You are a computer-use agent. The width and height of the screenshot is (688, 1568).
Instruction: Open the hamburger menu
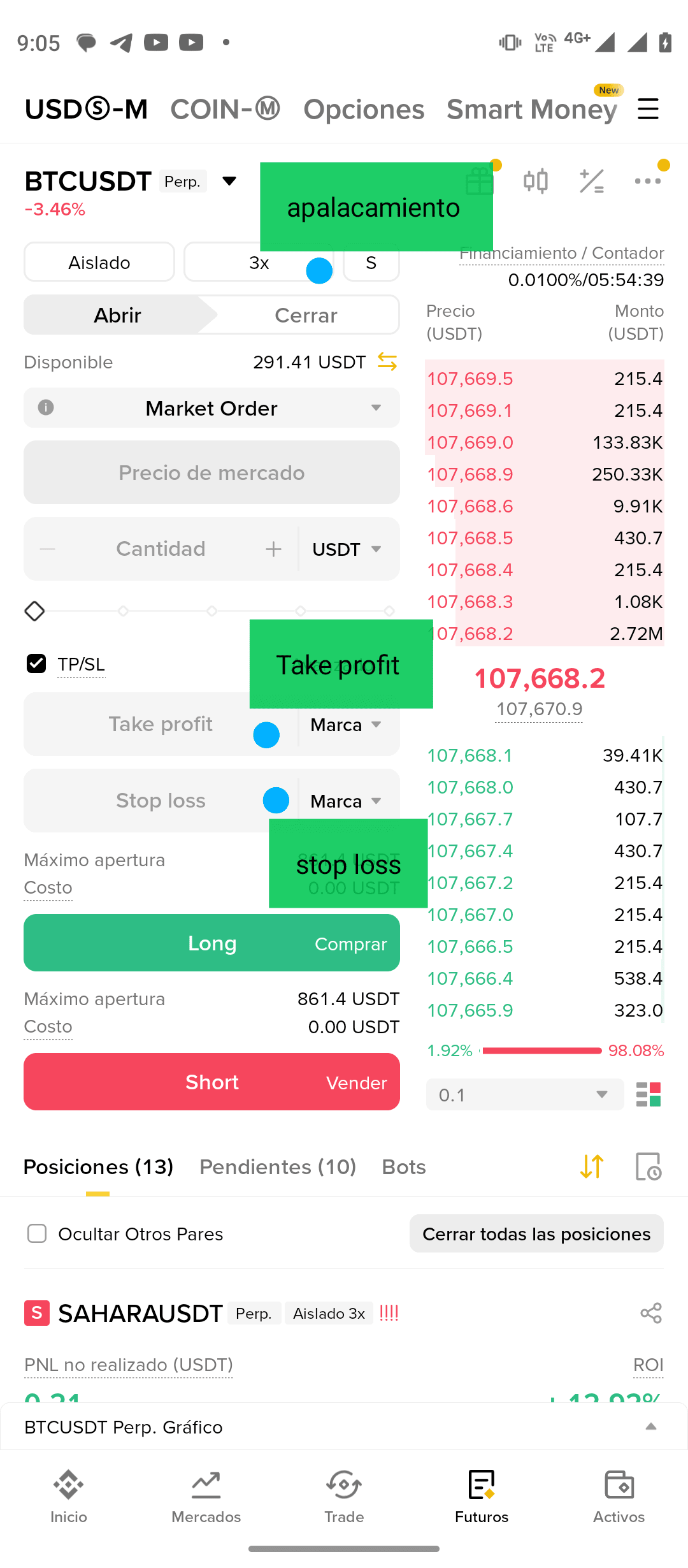(648, 109)
